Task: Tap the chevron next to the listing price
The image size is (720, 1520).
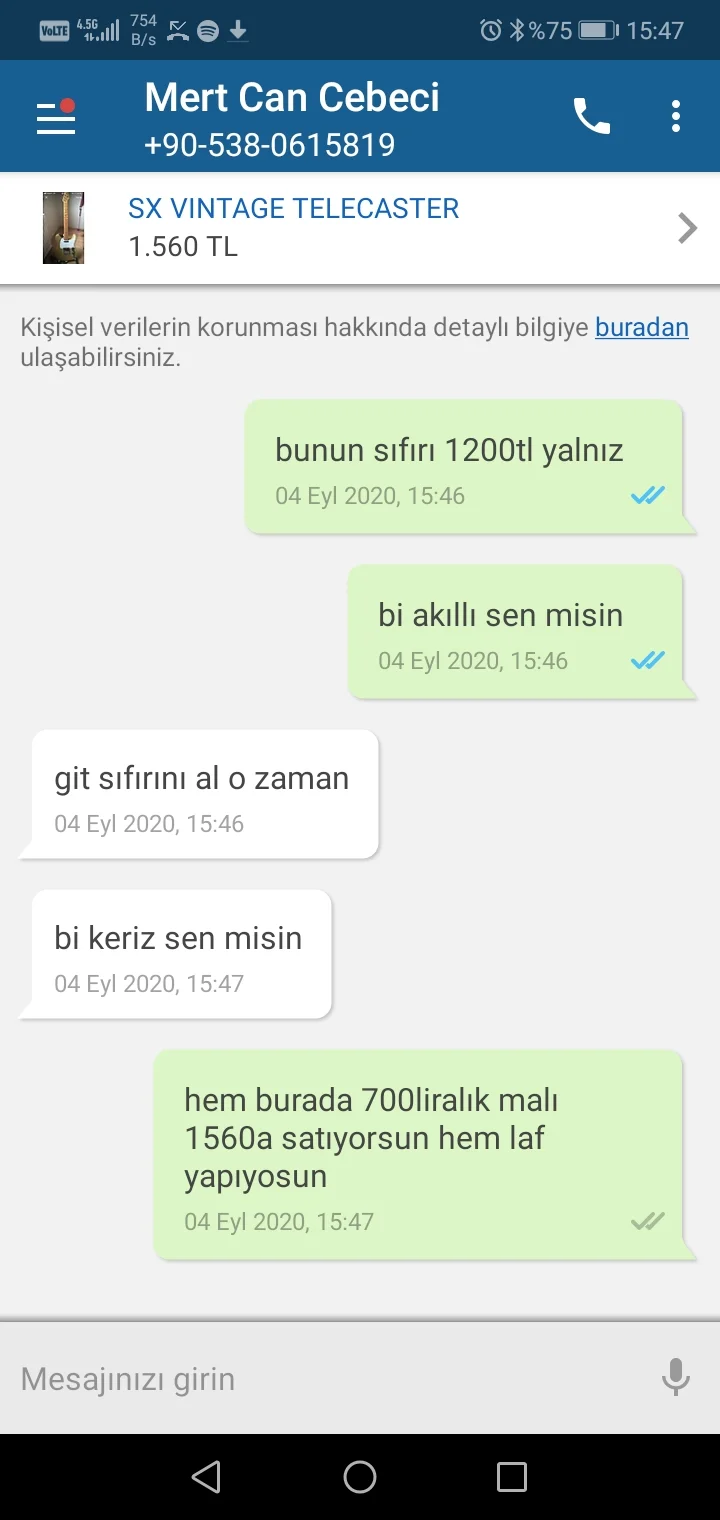Action: (687, 227)
